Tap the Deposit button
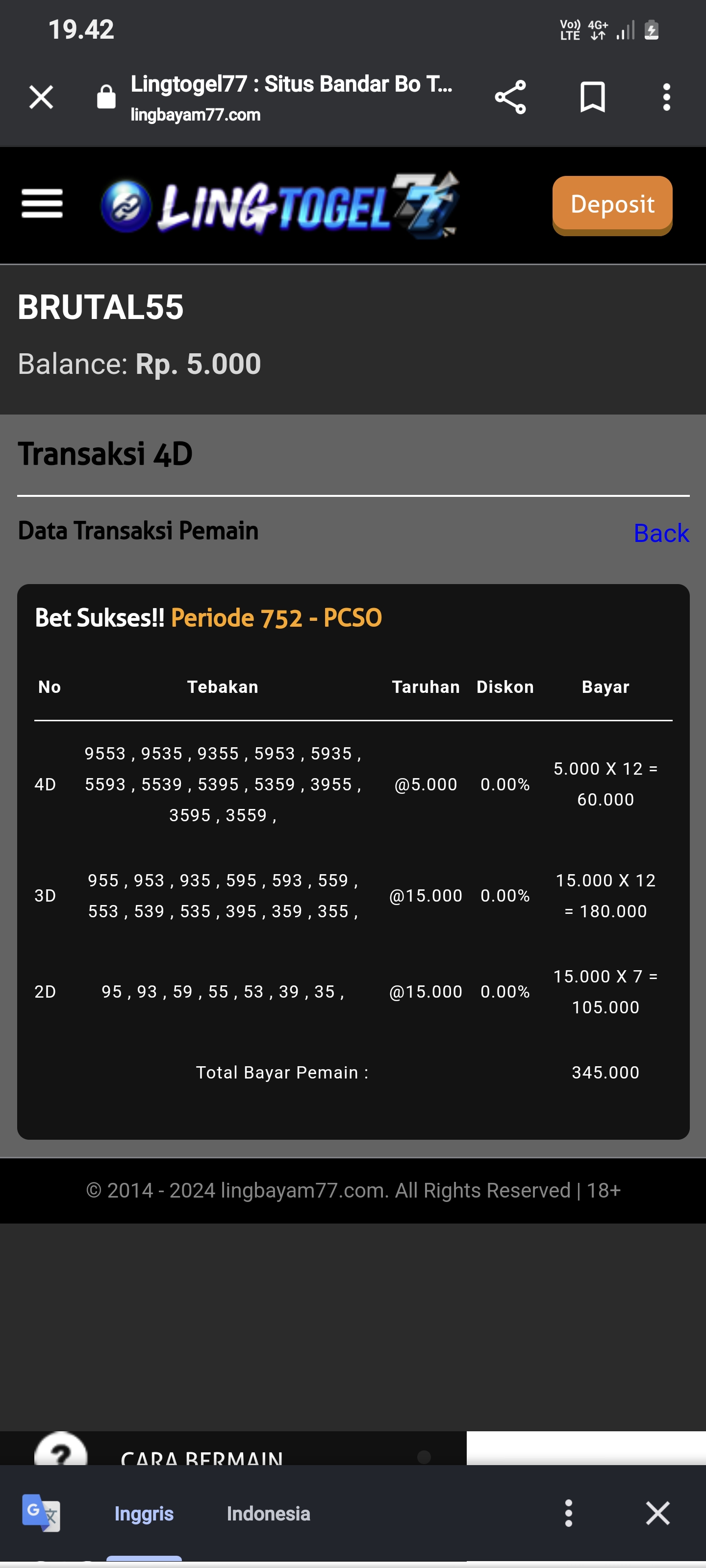The height and width of the screenshot is (1568, 706). (x=611, y=204)
